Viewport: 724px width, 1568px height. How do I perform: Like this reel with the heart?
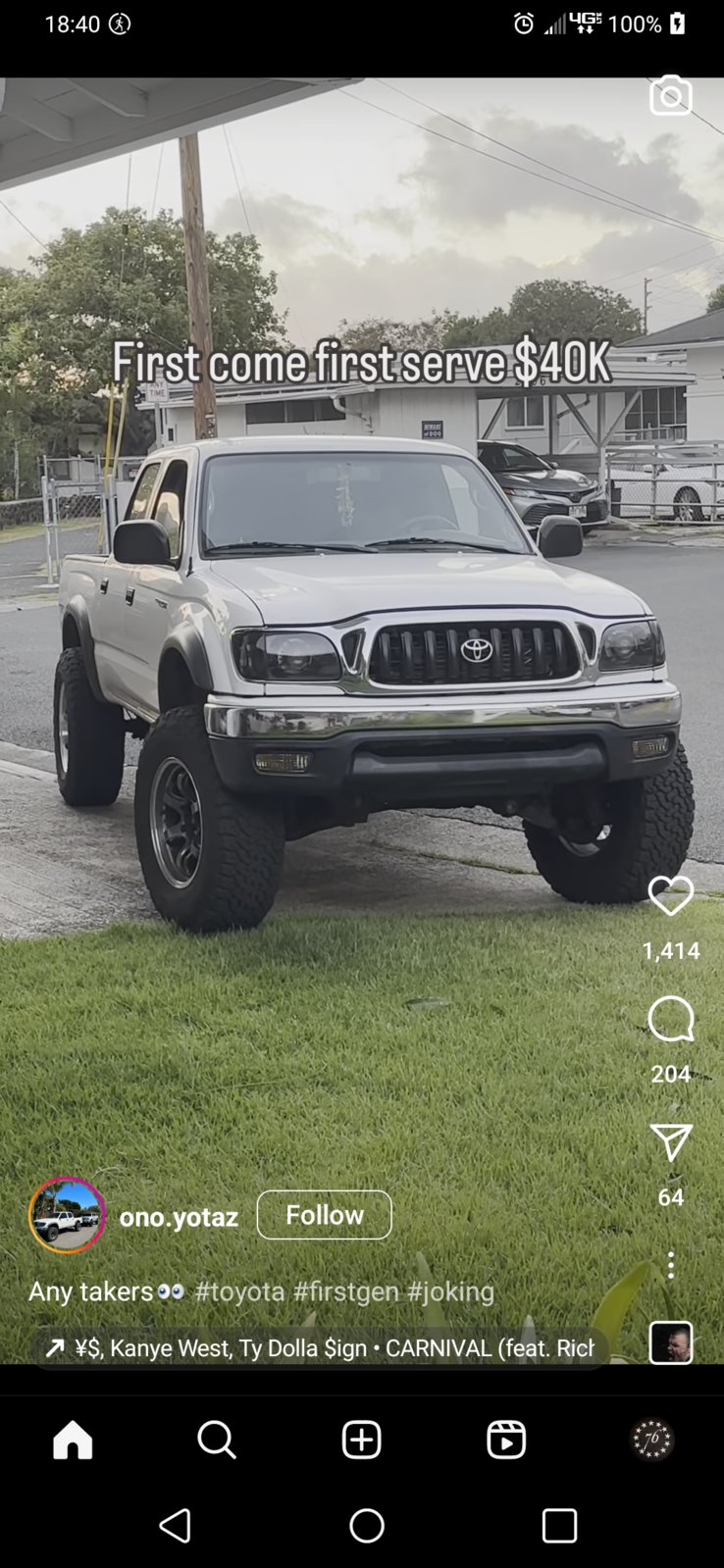[670, 895]
